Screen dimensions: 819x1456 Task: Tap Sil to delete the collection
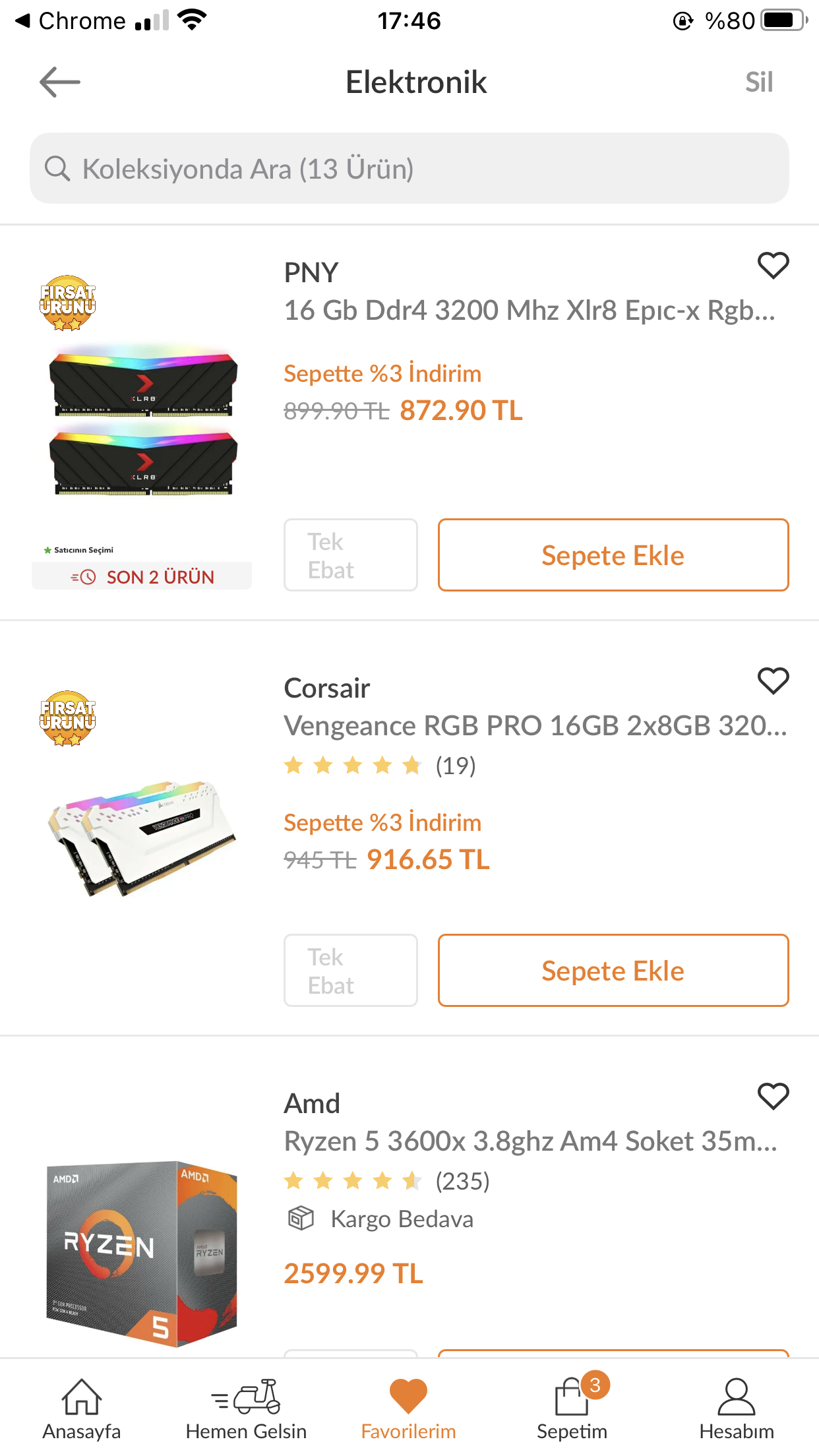[758, 82]
